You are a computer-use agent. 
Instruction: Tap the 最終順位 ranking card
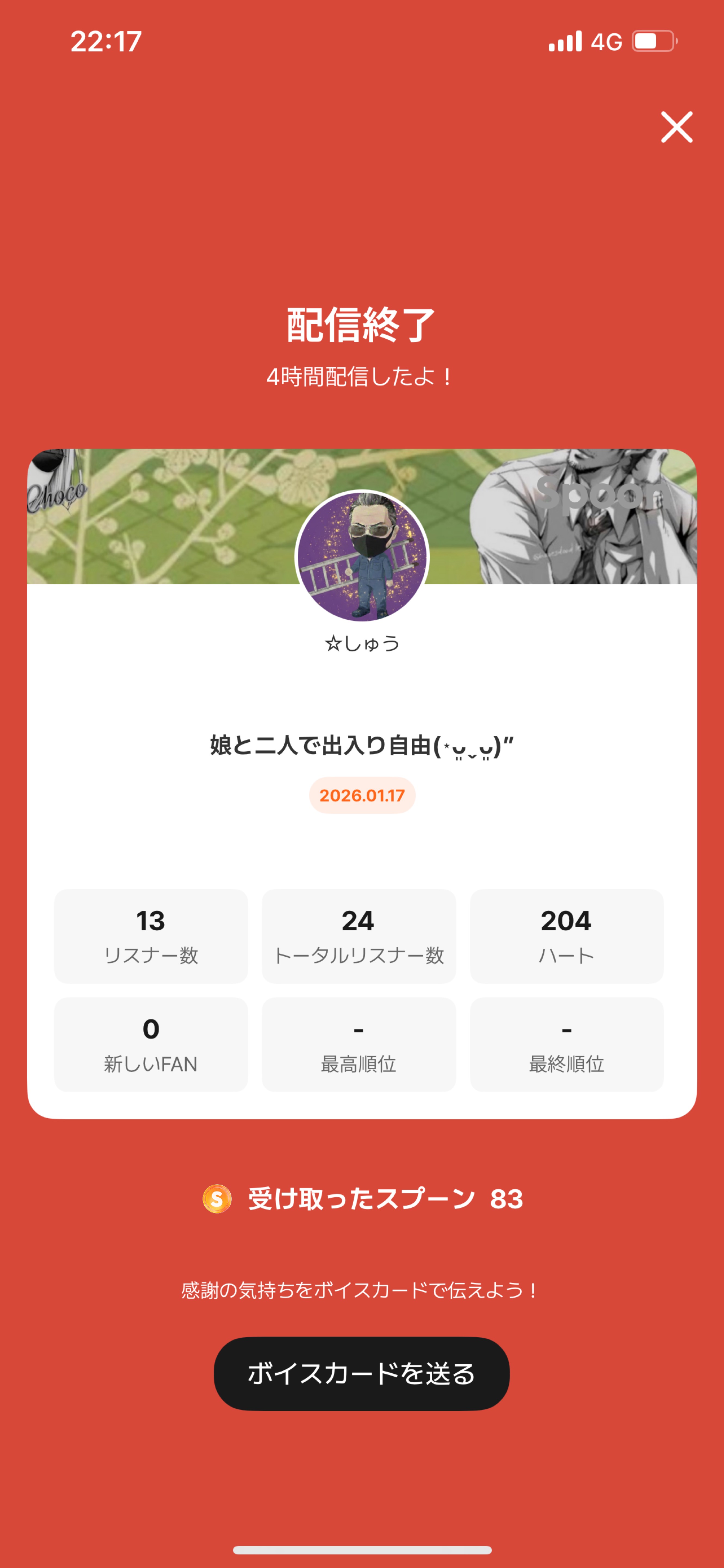[566, 1043]
